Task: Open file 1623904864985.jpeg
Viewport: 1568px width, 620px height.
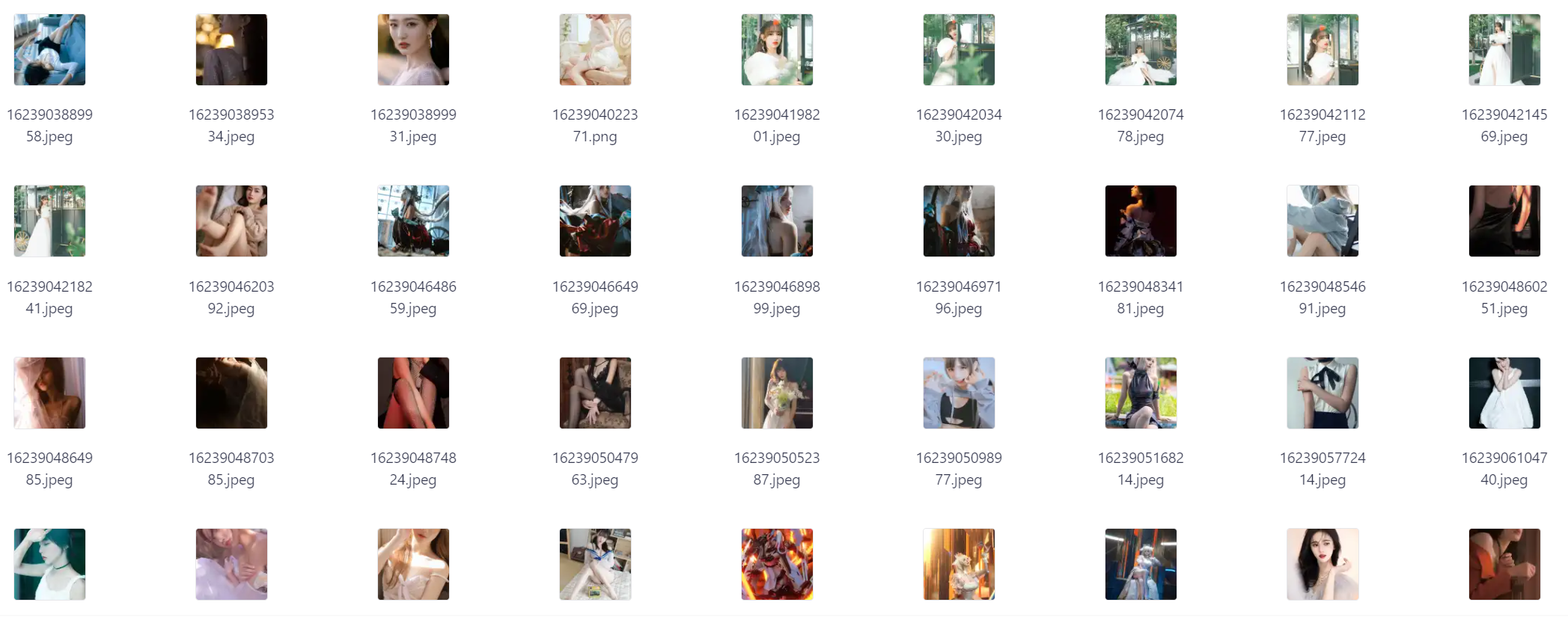Action: (x=49, y=393)
